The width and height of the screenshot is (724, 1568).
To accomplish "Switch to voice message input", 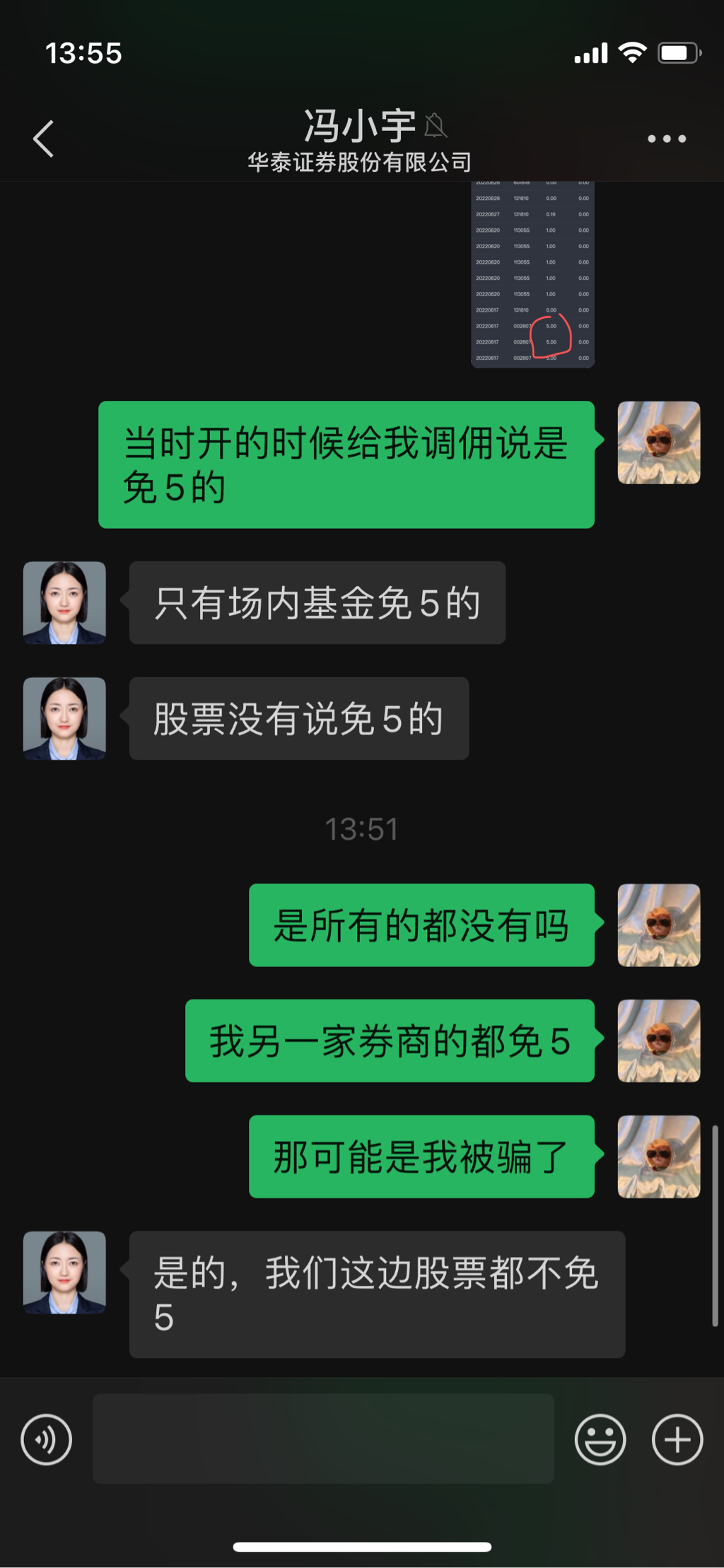I will tap(47, 1439).
